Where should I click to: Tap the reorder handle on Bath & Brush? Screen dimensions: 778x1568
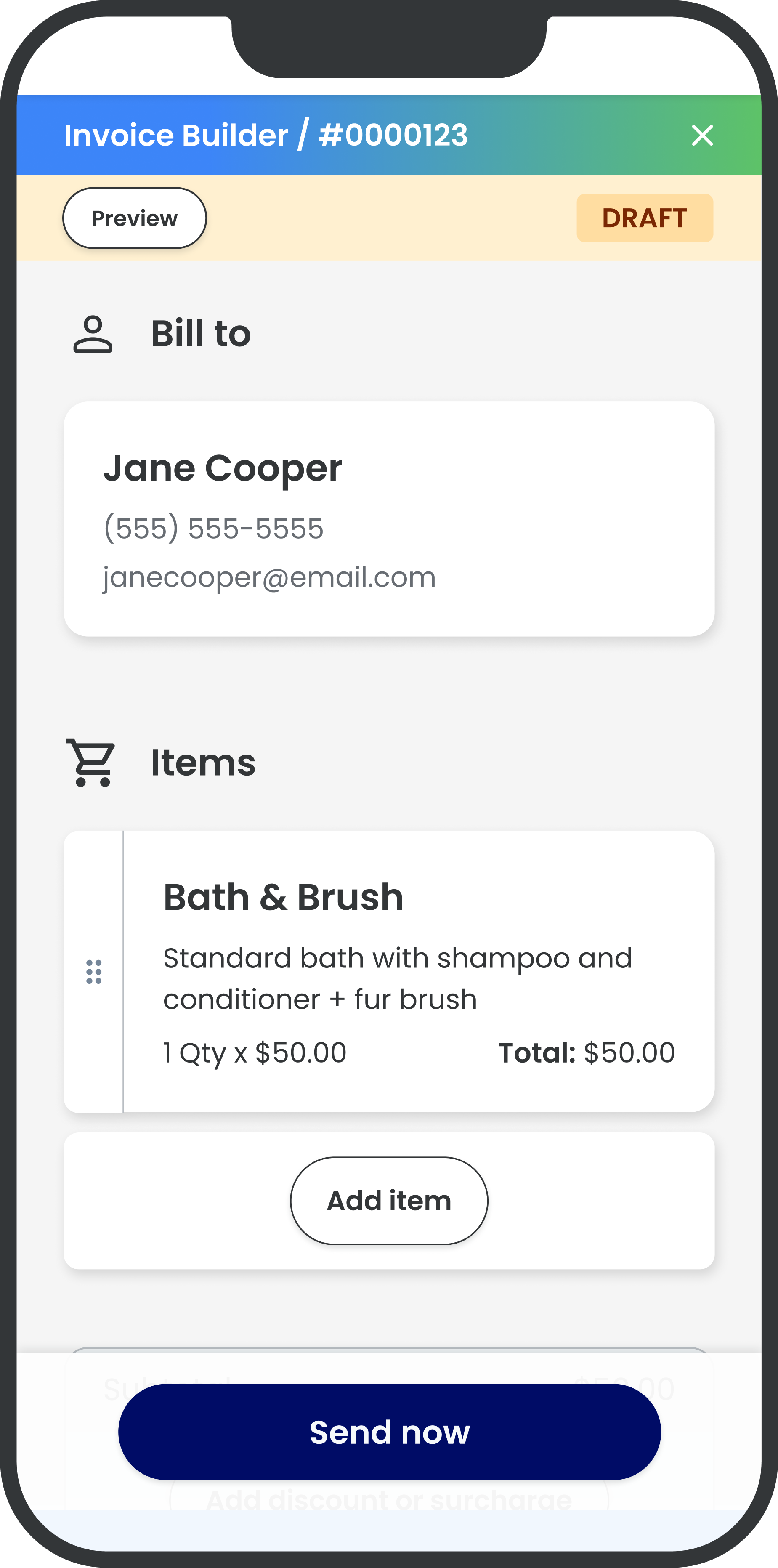[x=94, y=971]
